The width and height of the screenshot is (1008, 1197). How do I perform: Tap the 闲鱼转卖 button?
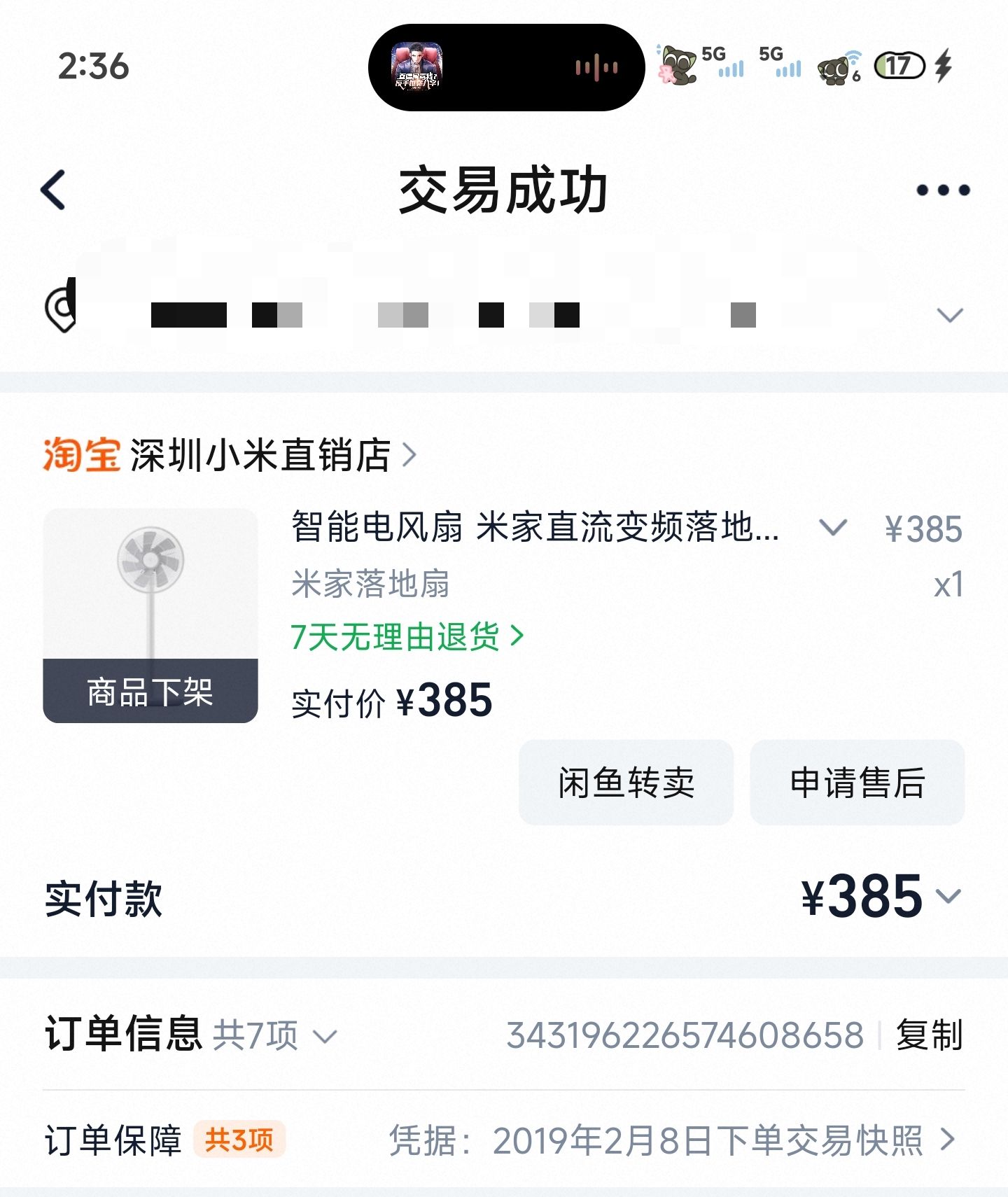[x=626, y=782]
